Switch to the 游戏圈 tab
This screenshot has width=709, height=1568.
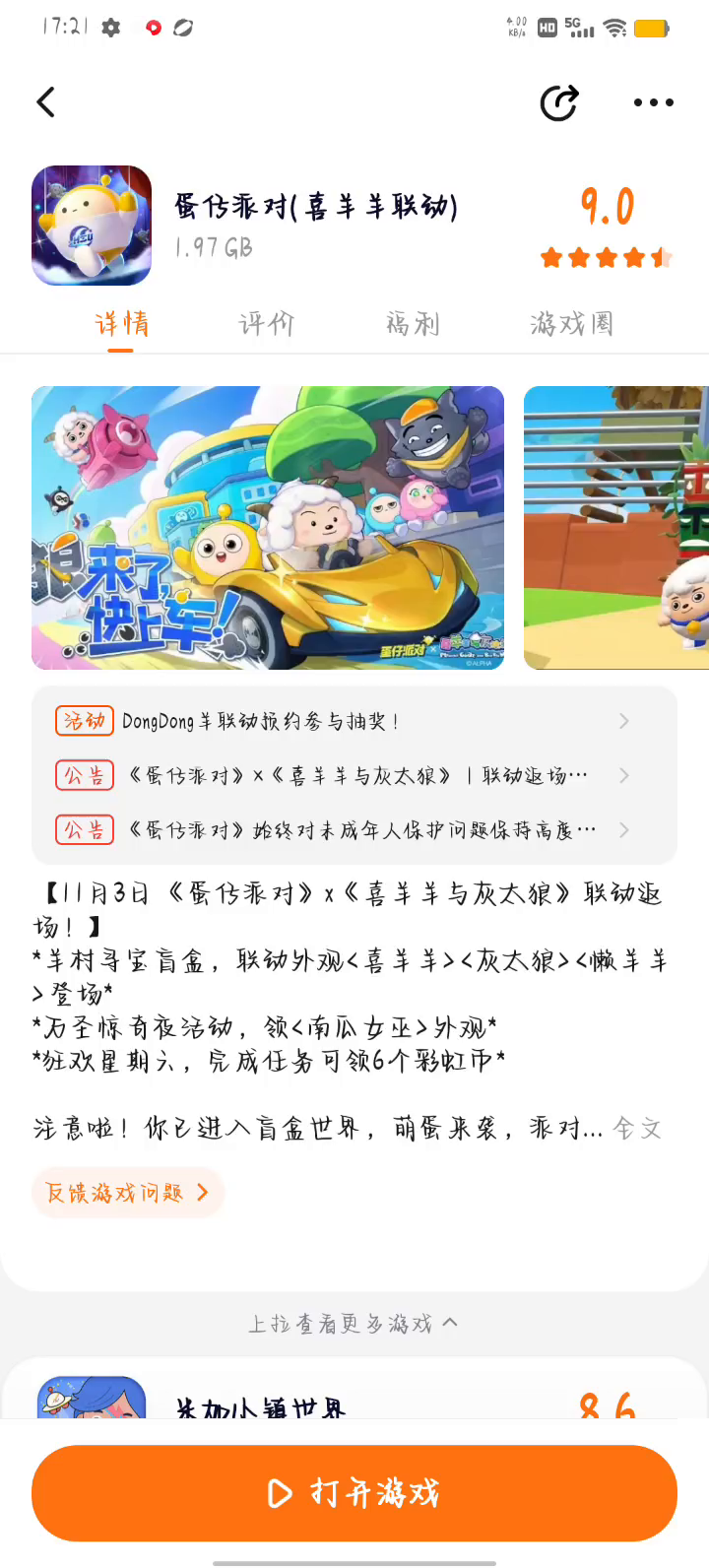571,323
